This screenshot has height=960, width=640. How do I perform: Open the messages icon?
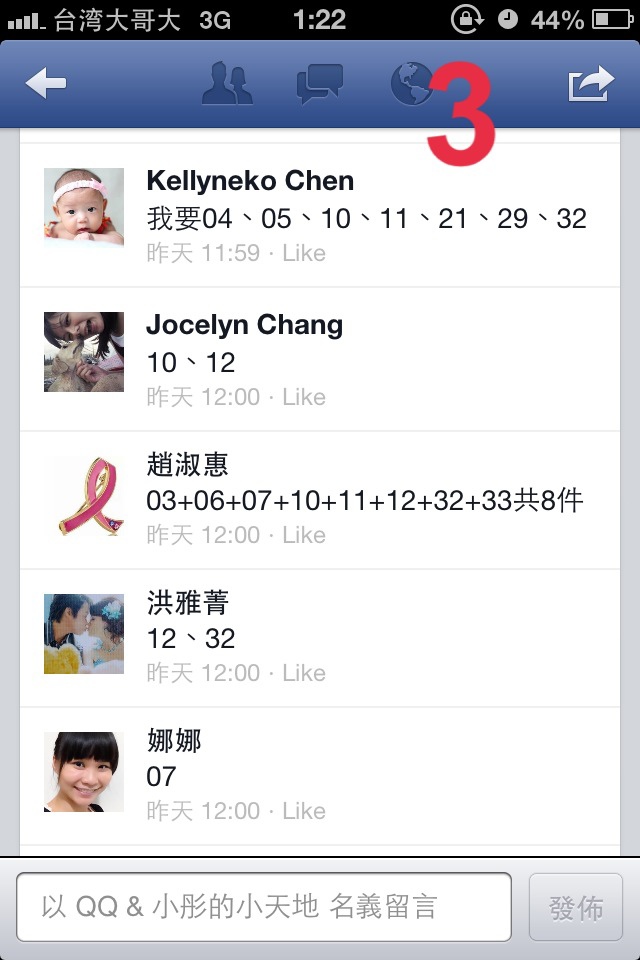pos(320,84)
